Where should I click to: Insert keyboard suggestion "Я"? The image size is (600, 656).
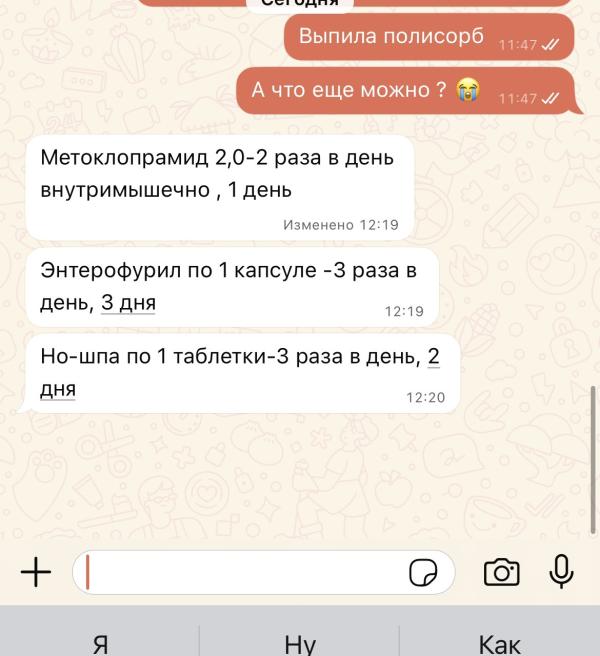[100, 644]
